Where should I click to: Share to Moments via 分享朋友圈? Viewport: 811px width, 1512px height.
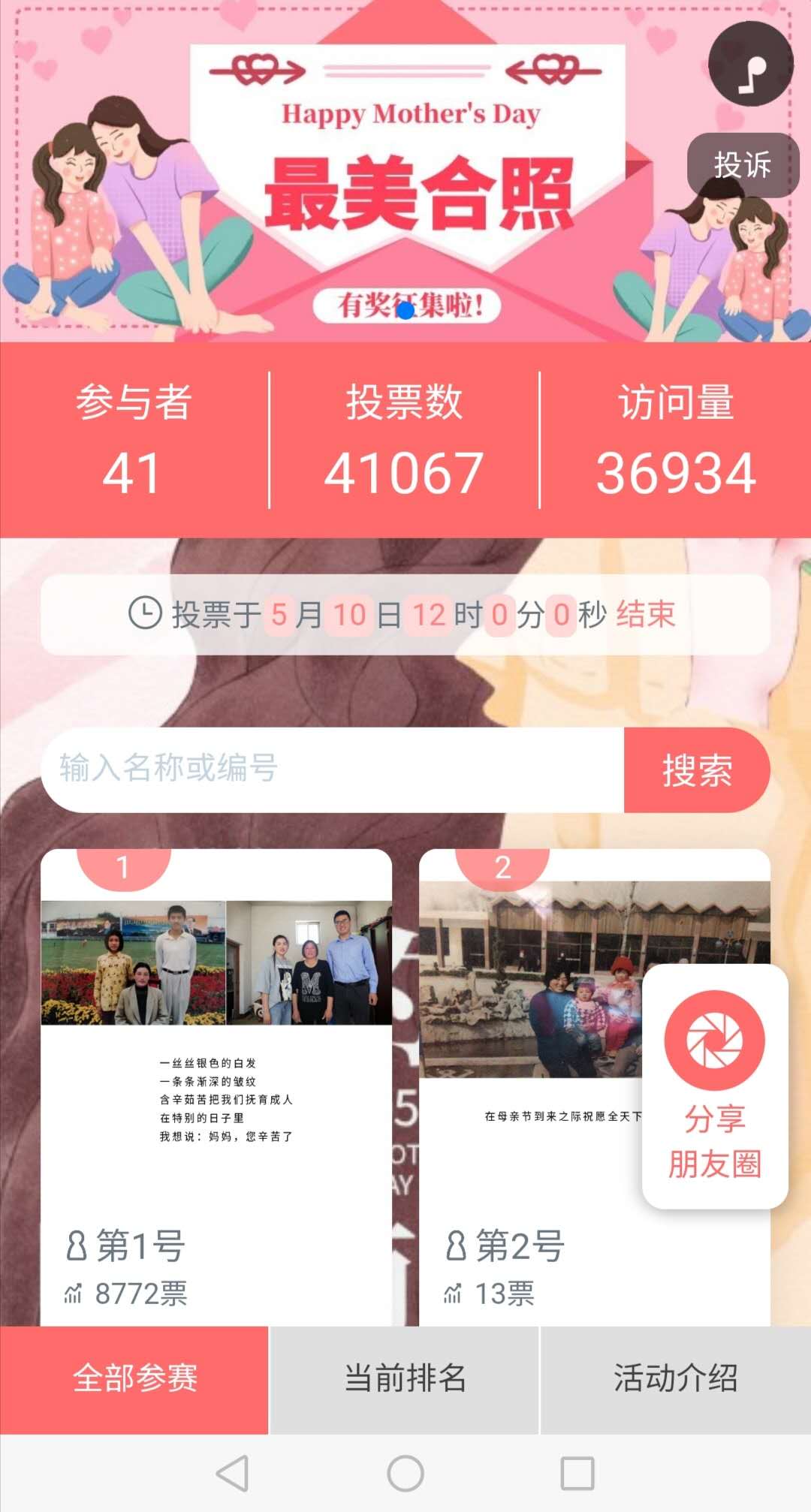(715, 1086)
